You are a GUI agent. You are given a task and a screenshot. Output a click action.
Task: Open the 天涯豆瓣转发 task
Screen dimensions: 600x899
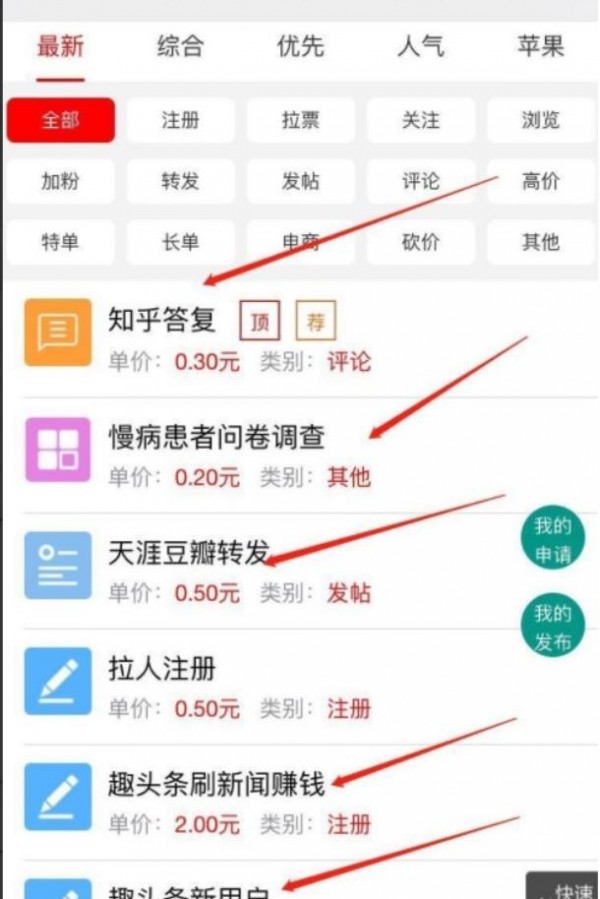click(188, 553)
